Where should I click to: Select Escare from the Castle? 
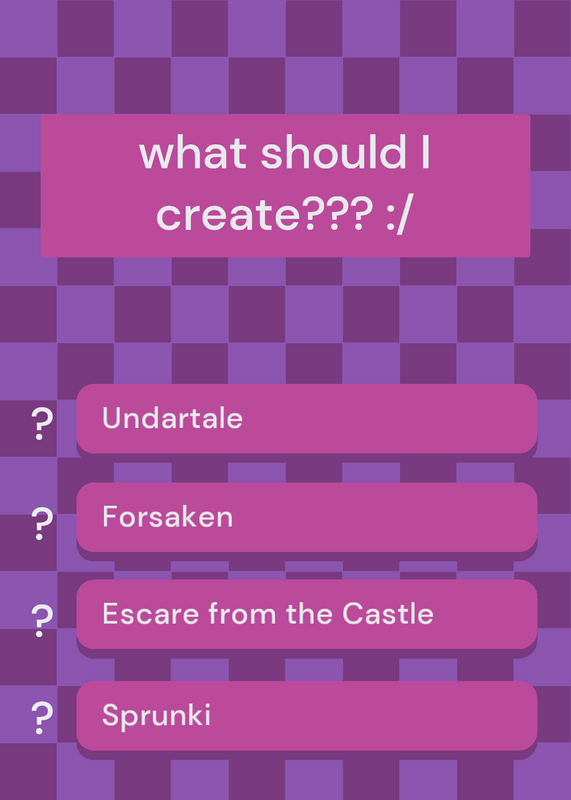(307, 614)
